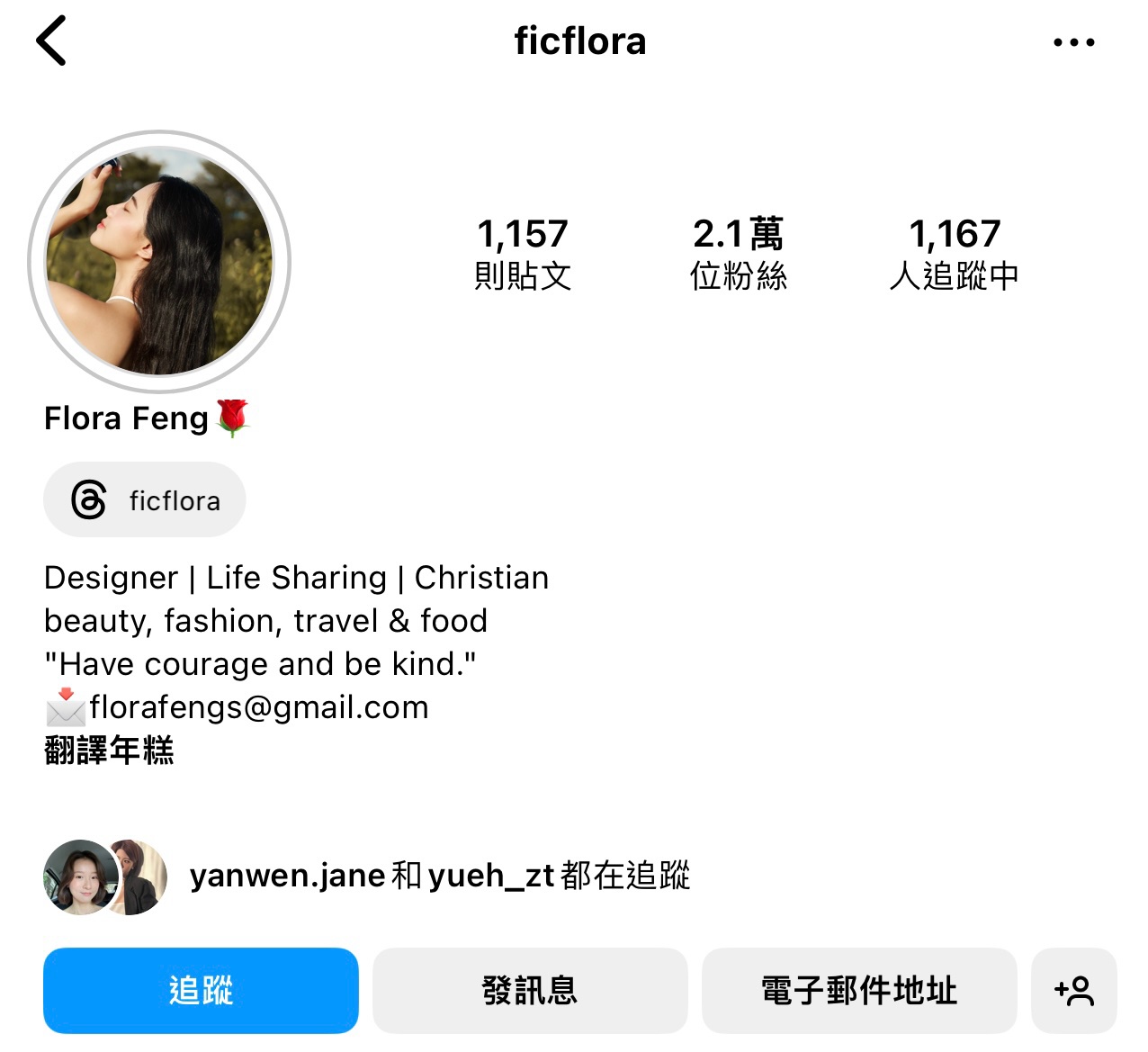Image resolution: width=1148 pixels, height=1052 pixels.
Task: Follow ficflora with the 追蹤 button
Action: pyautogui.click(x=201, y=990)
